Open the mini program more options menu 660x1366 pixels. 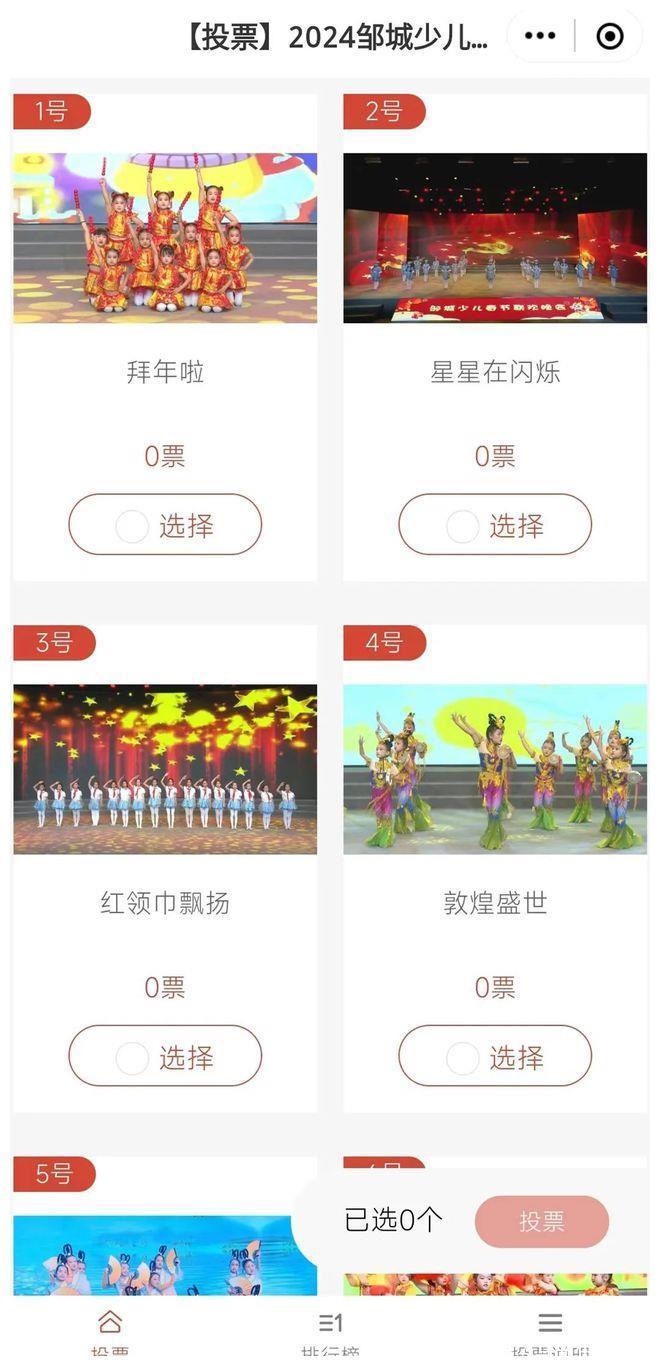pyautogui.click(x=540, y=36)
